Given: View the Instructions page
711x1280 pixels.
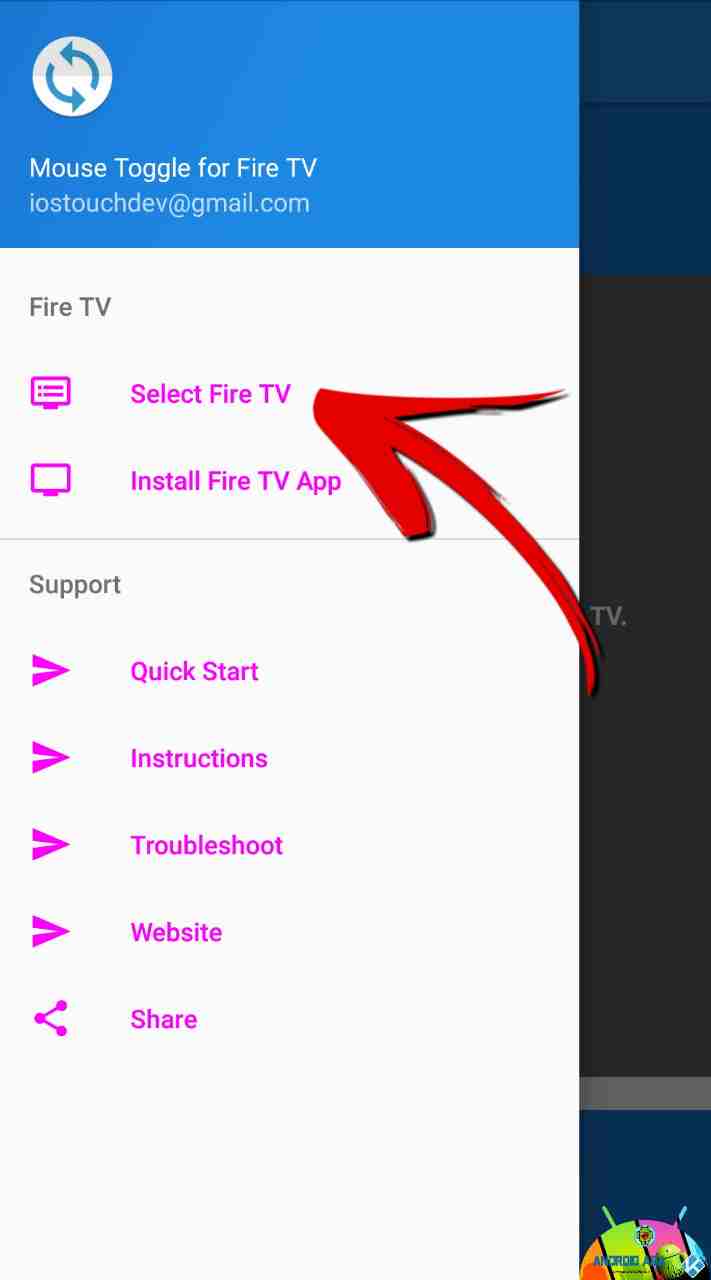Looking at the screenshot, I should [x=289, y=758].
